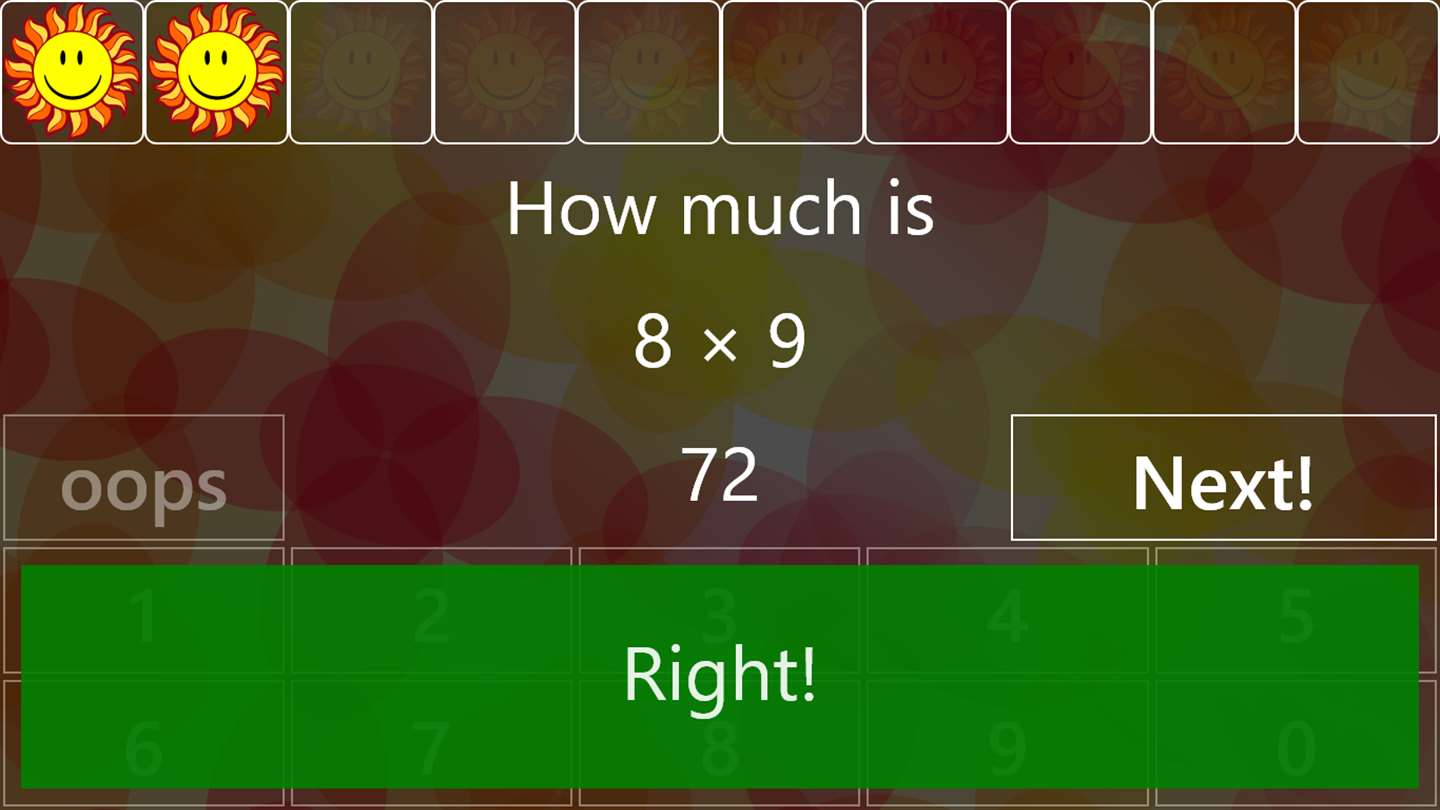Go to the next multiplication question
The image size is (1440, 810).
click(x=1223, y=479)
